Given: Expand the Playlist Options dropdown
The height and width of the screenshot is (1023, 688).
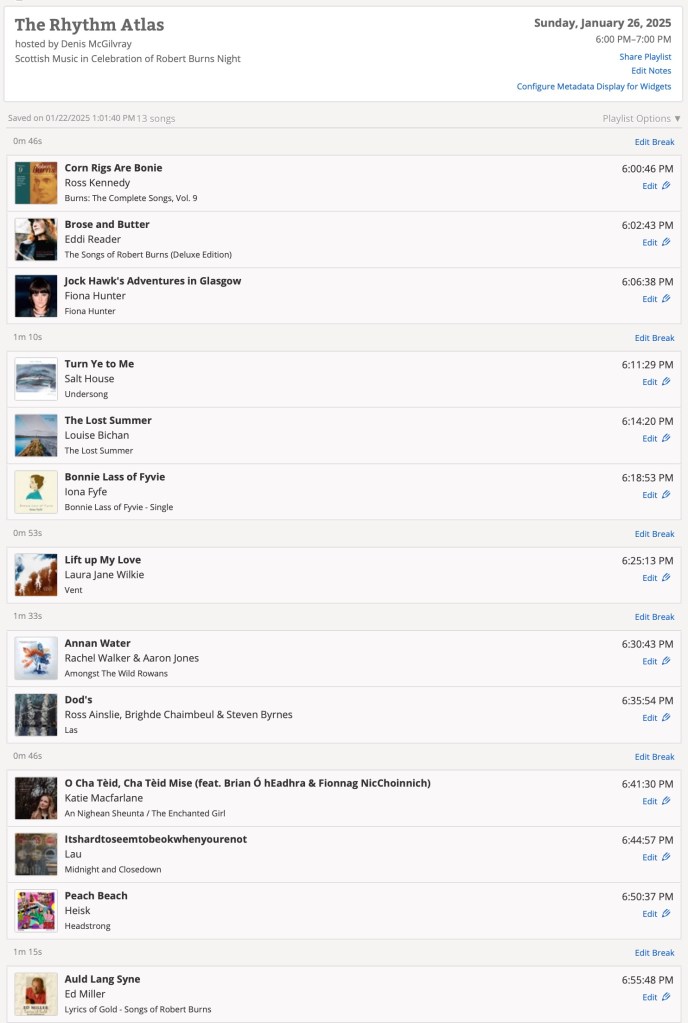Looking at the screenshot, I should pyautogui.click(x=641, y=118).
